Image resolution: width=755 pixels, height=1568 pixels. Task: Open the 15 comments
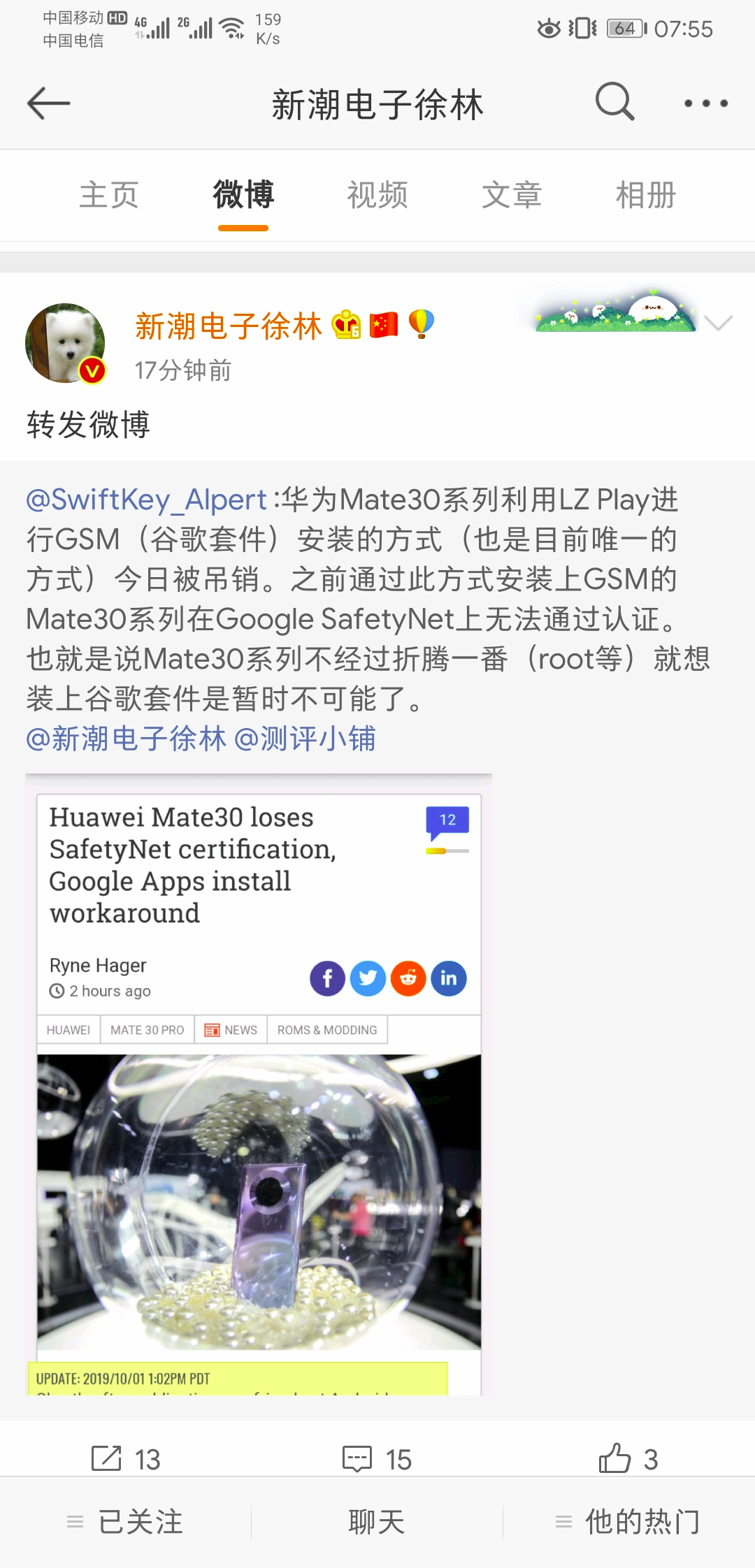[377, 1459]
